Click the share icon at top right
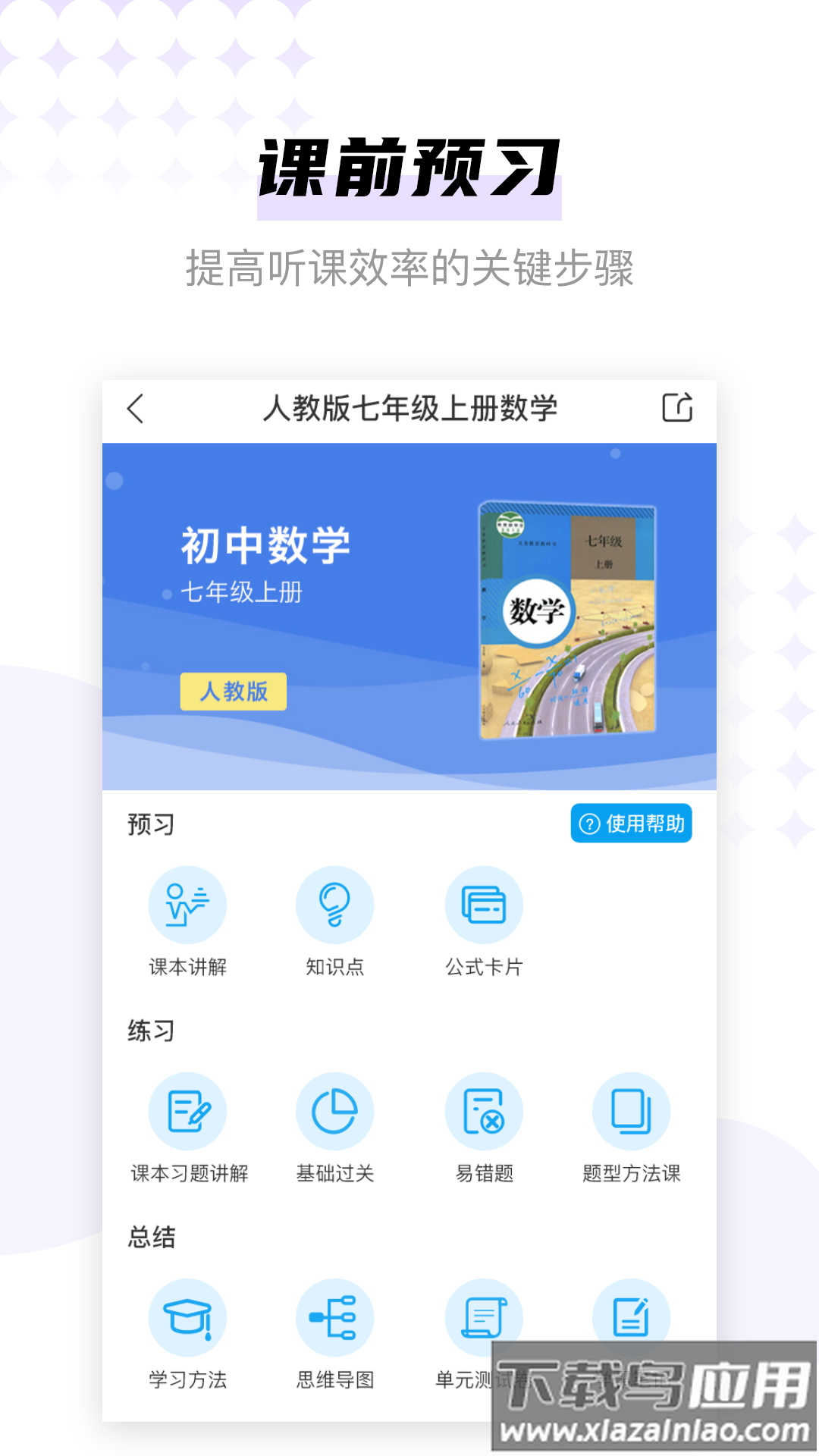819x1456 pixels. pos(676,407)
